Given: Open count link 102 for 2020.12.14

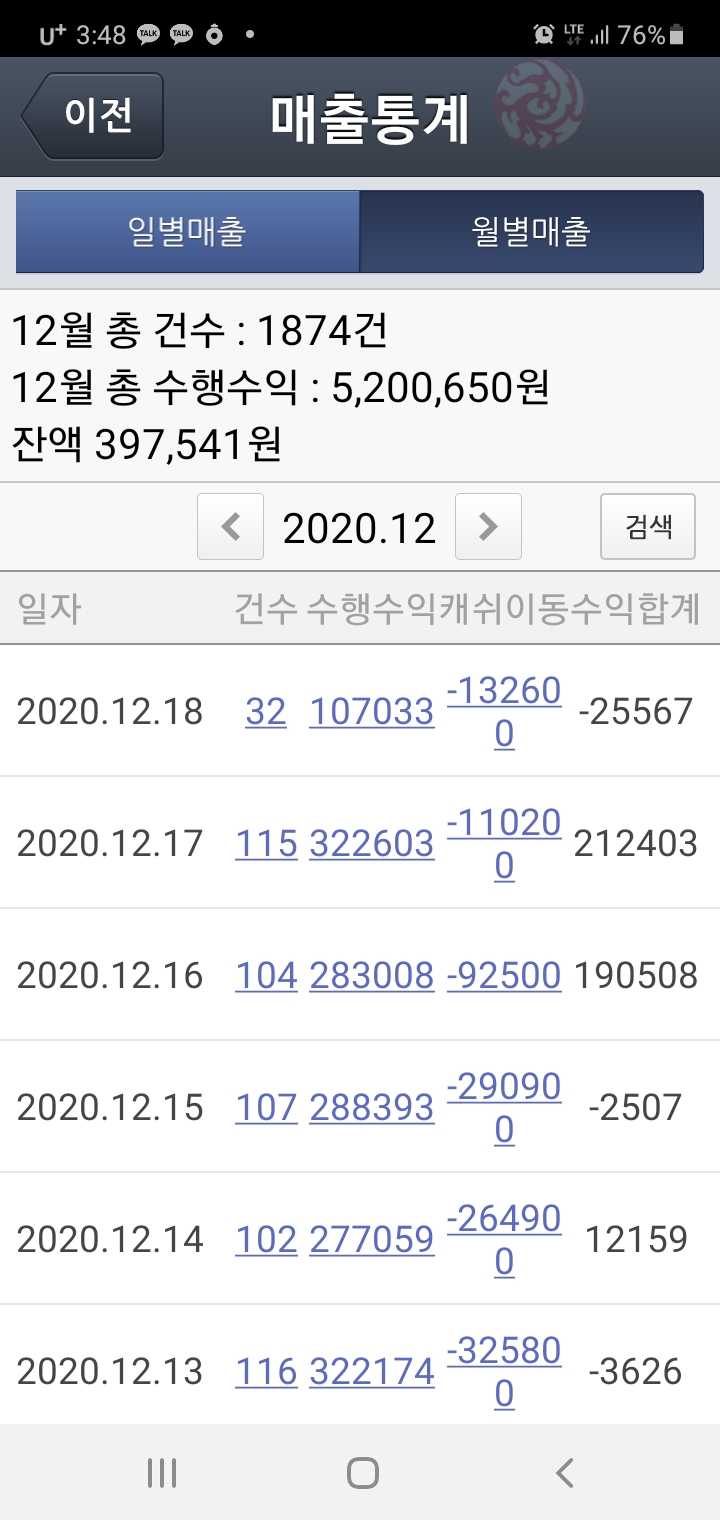Looking at the screenshot, I should pos(266,1239).
